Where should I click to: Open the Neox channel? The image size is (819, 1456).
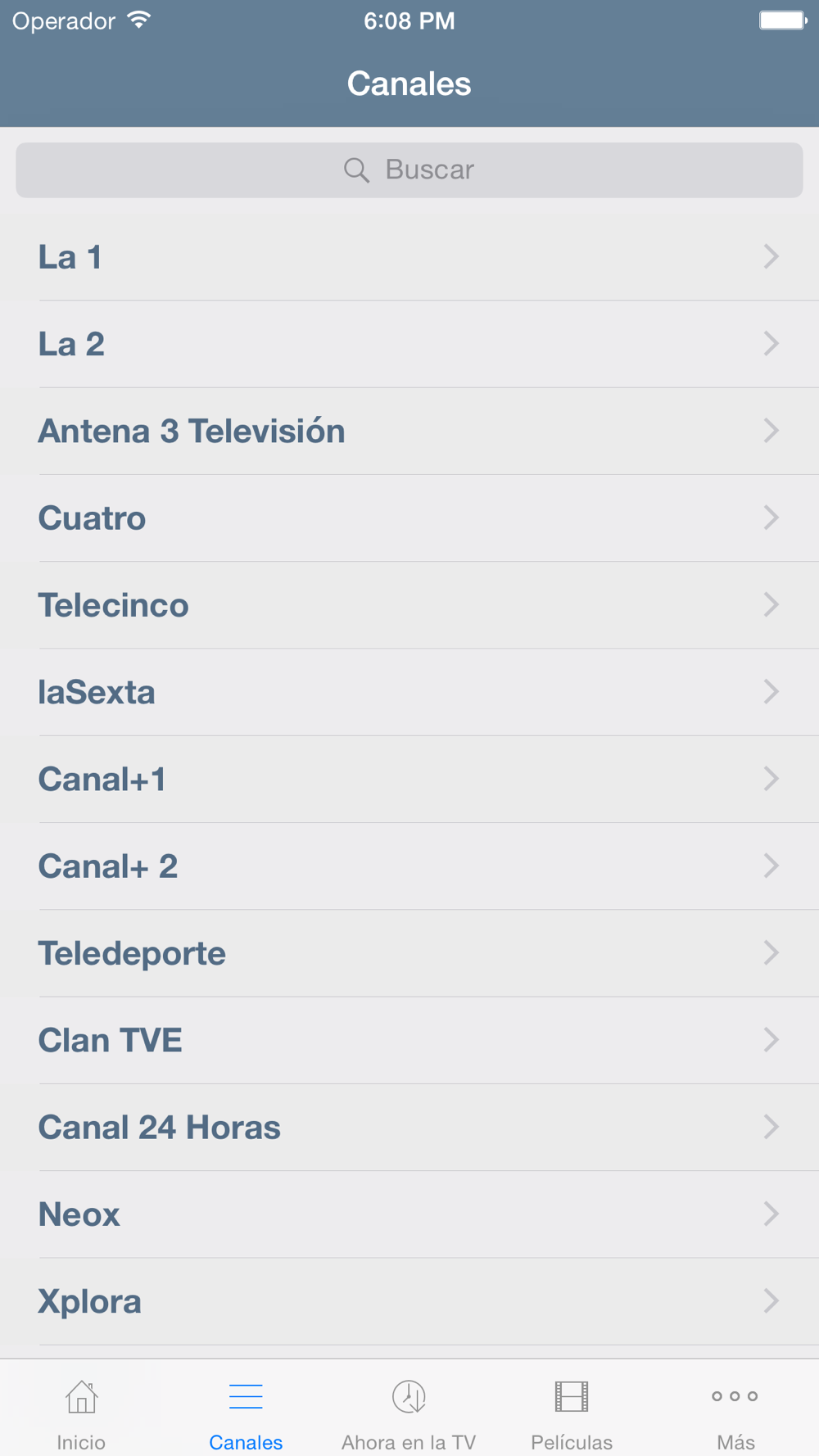tap(409, 1214)
